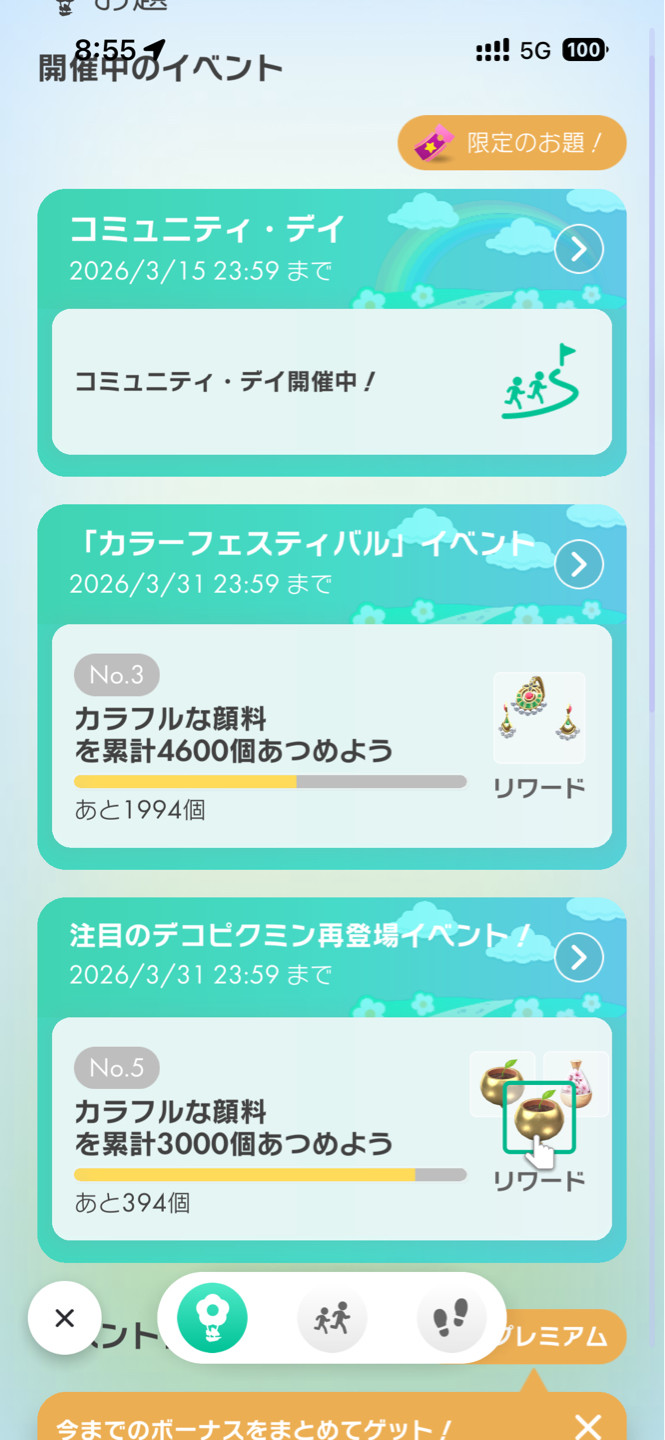View the No.3 4600個 challenge reward

click(x=539, y=733)
